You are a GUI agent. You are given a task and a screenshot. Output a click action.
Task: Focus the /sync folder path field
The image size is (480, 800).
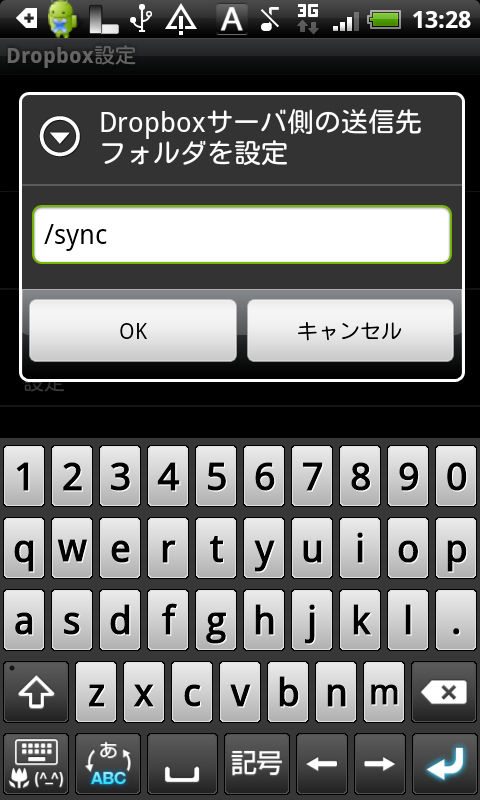(x=242, y=235)
